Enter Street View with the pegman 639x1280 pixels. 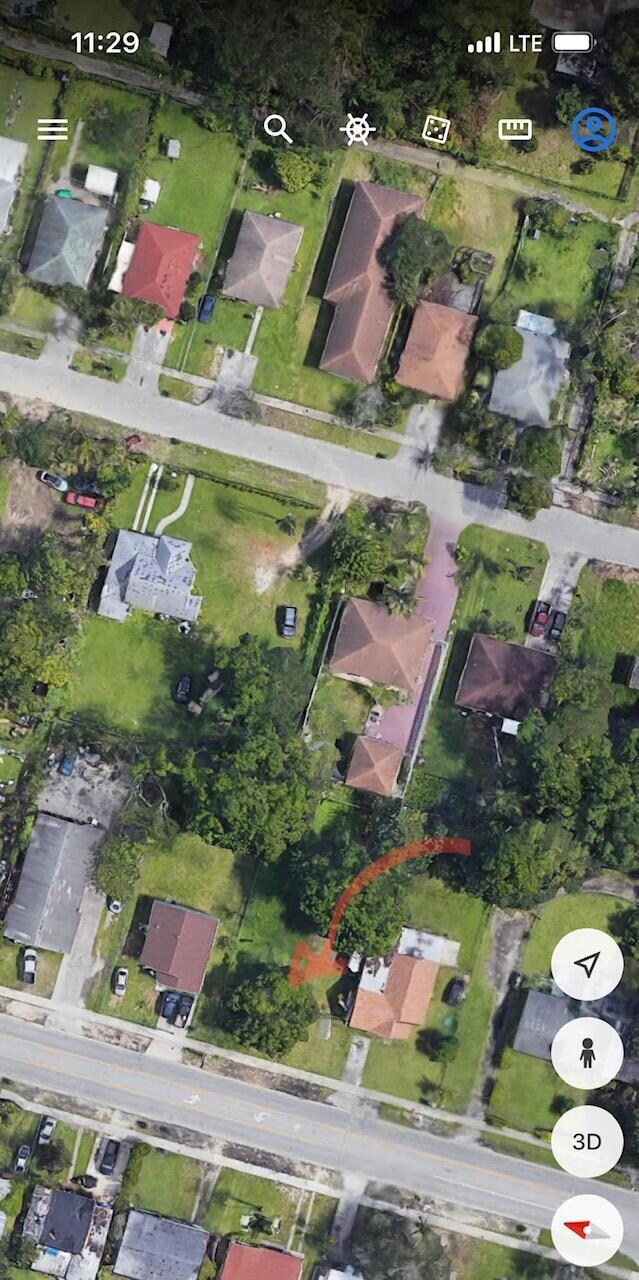587,1053
